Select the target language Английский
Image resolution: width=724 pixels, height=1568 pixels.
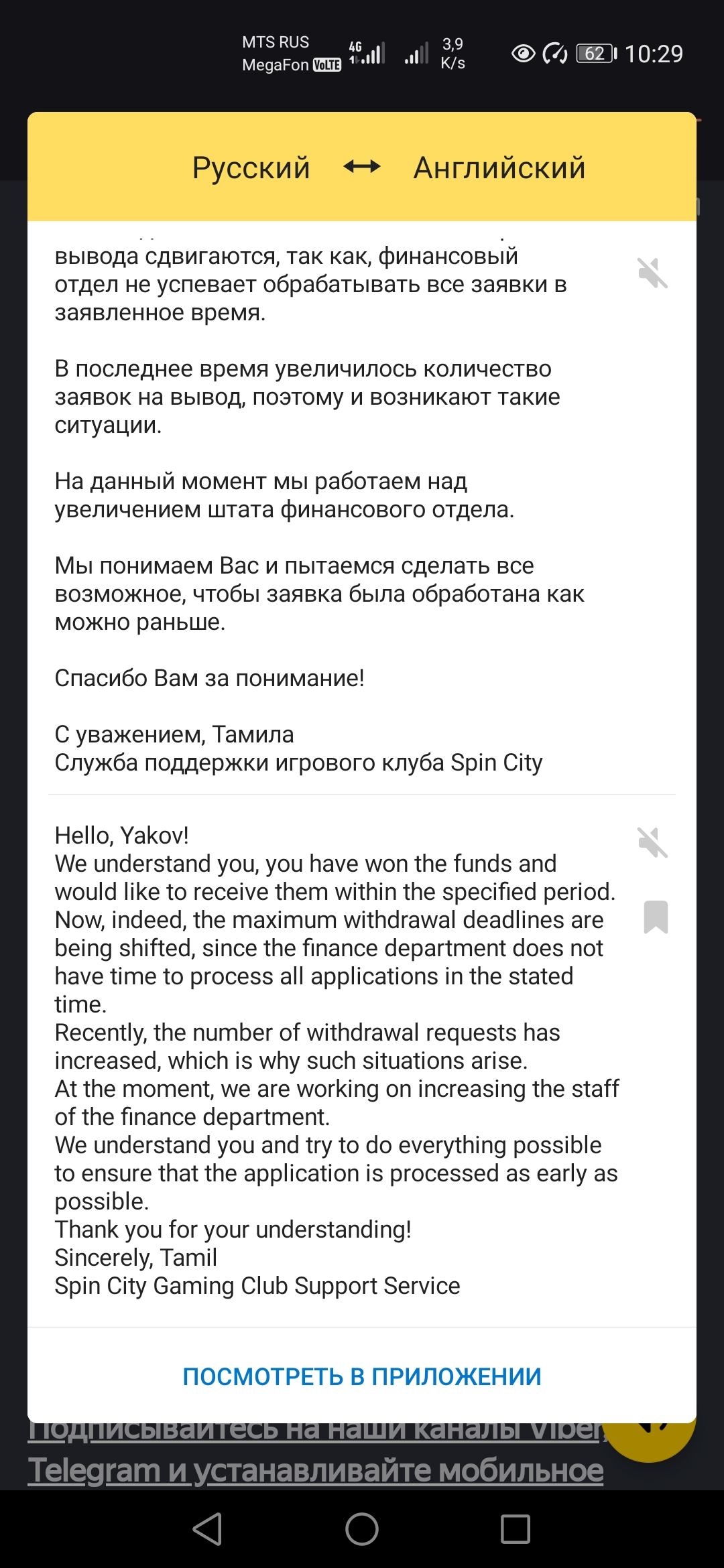point(499,168)
